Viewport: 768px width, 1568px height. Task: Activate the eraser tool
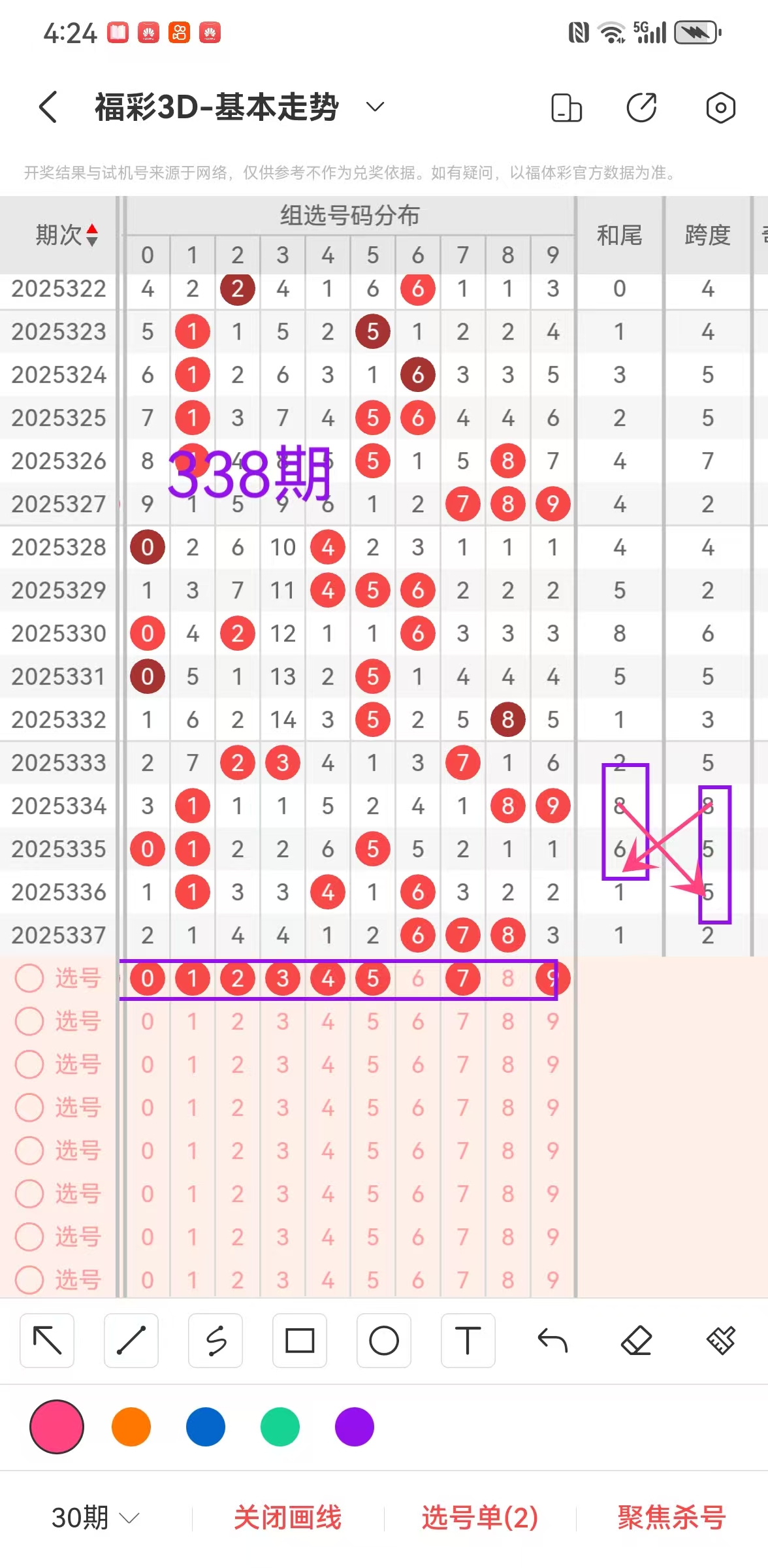(x=636, y=1341)
